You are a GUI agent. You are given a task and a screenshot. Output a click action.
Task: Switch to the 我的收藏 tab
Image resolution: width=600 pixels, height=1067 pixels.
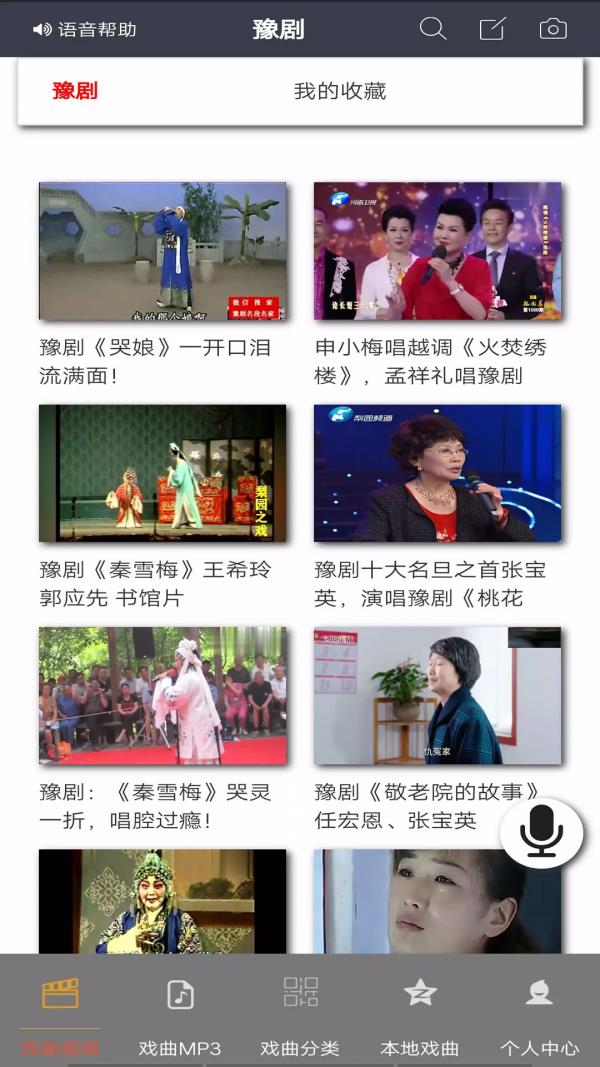tap(339, 91)
